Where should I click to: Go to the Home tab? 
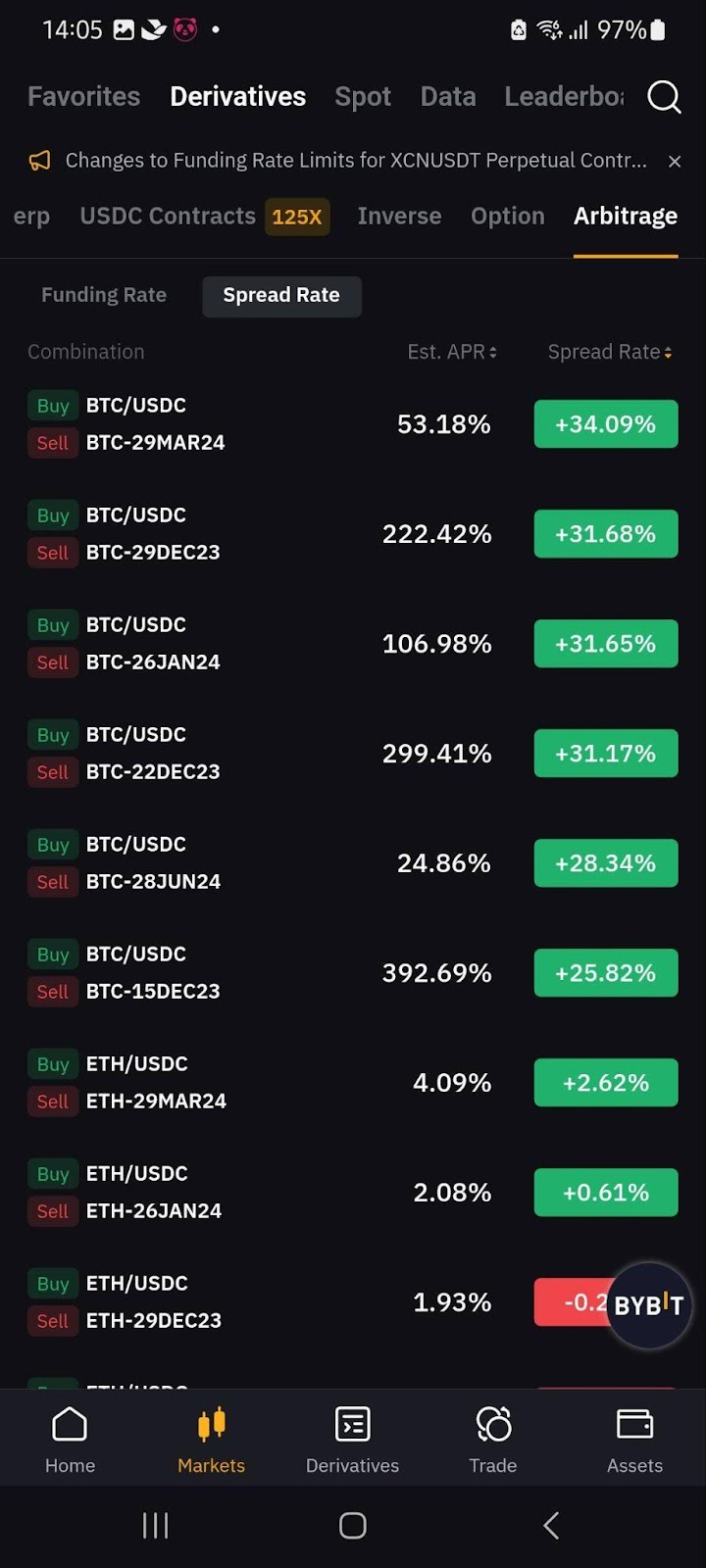tap(70, 1440)
